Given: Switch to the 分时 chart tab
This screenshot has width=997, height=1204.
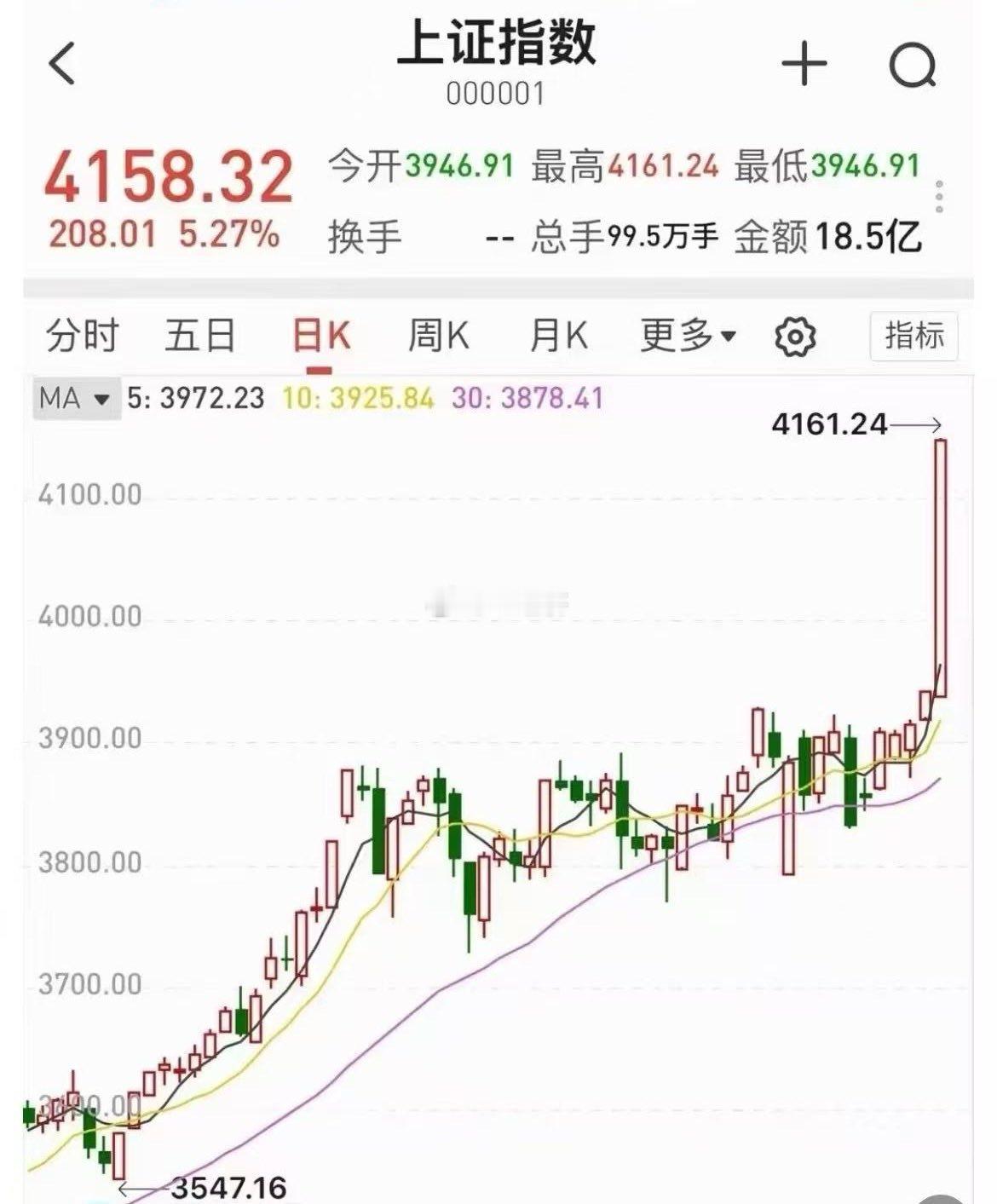Looking at the screenshot, I should [82, 335].
